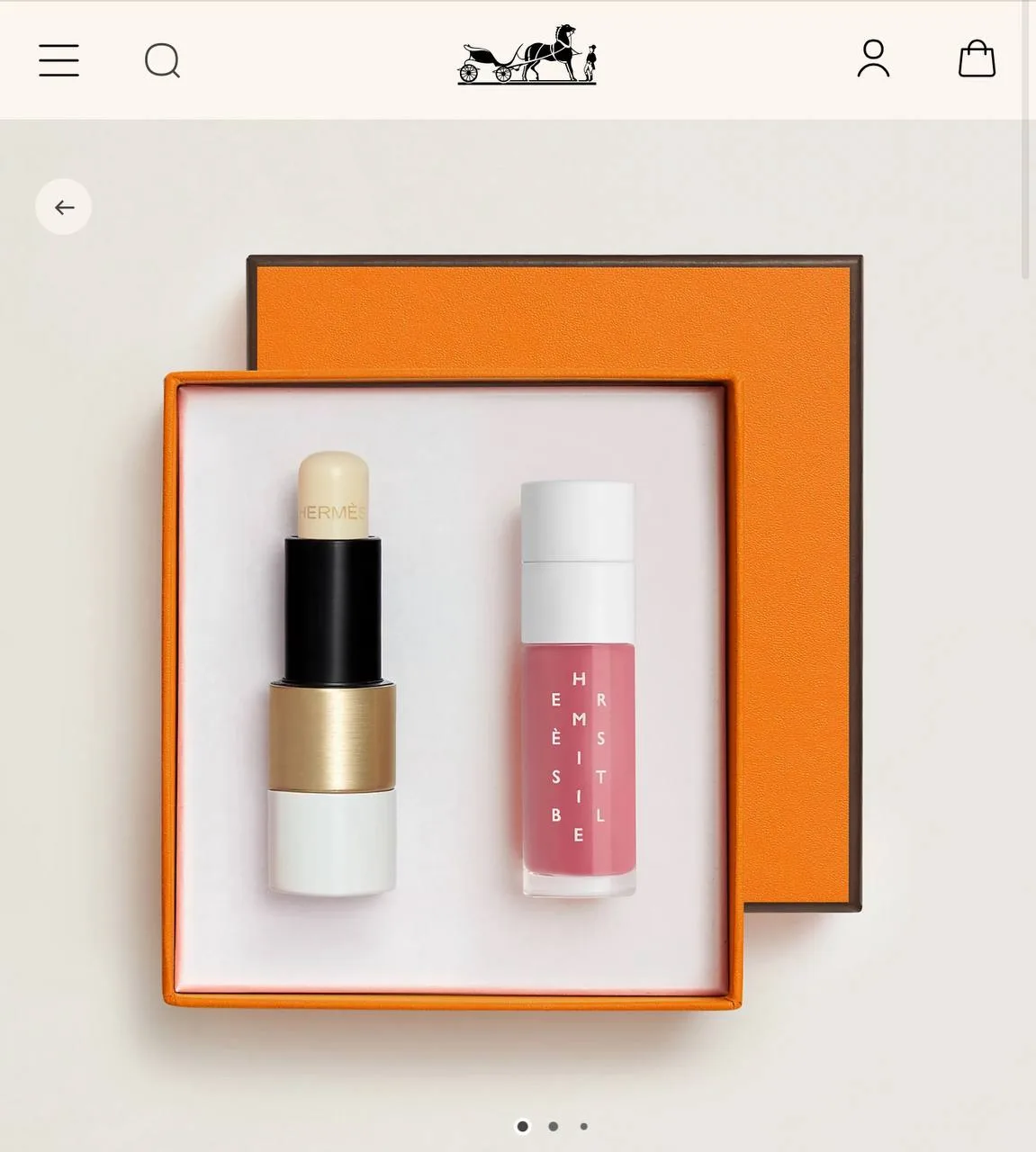
Task: Jump to the third image dot
Action: (x=584, y=1126)
